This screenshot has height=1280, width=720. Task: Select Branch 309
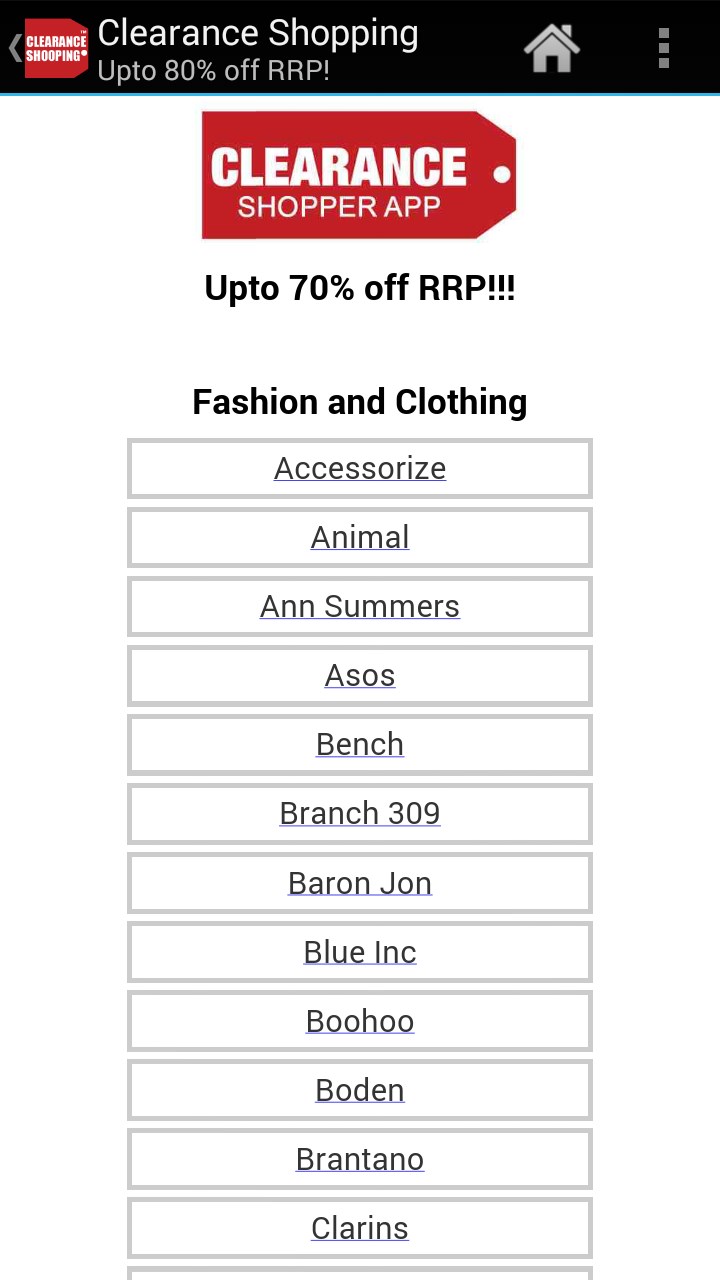coord(360,813)
